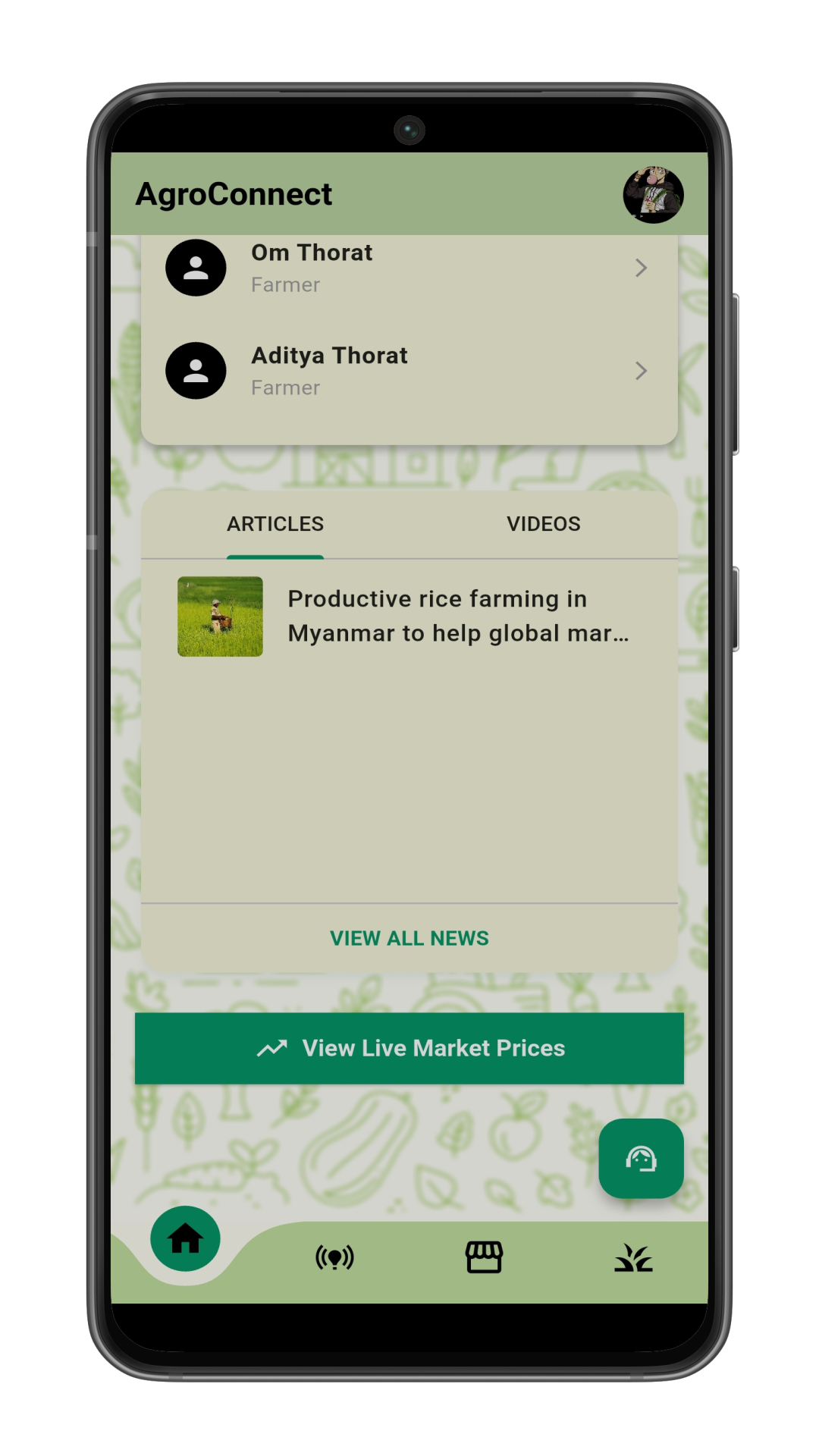Open the marketplace store tab
Image resolution: width=819 pixels, height=1456 pixels.
[x=484, y=1257]
